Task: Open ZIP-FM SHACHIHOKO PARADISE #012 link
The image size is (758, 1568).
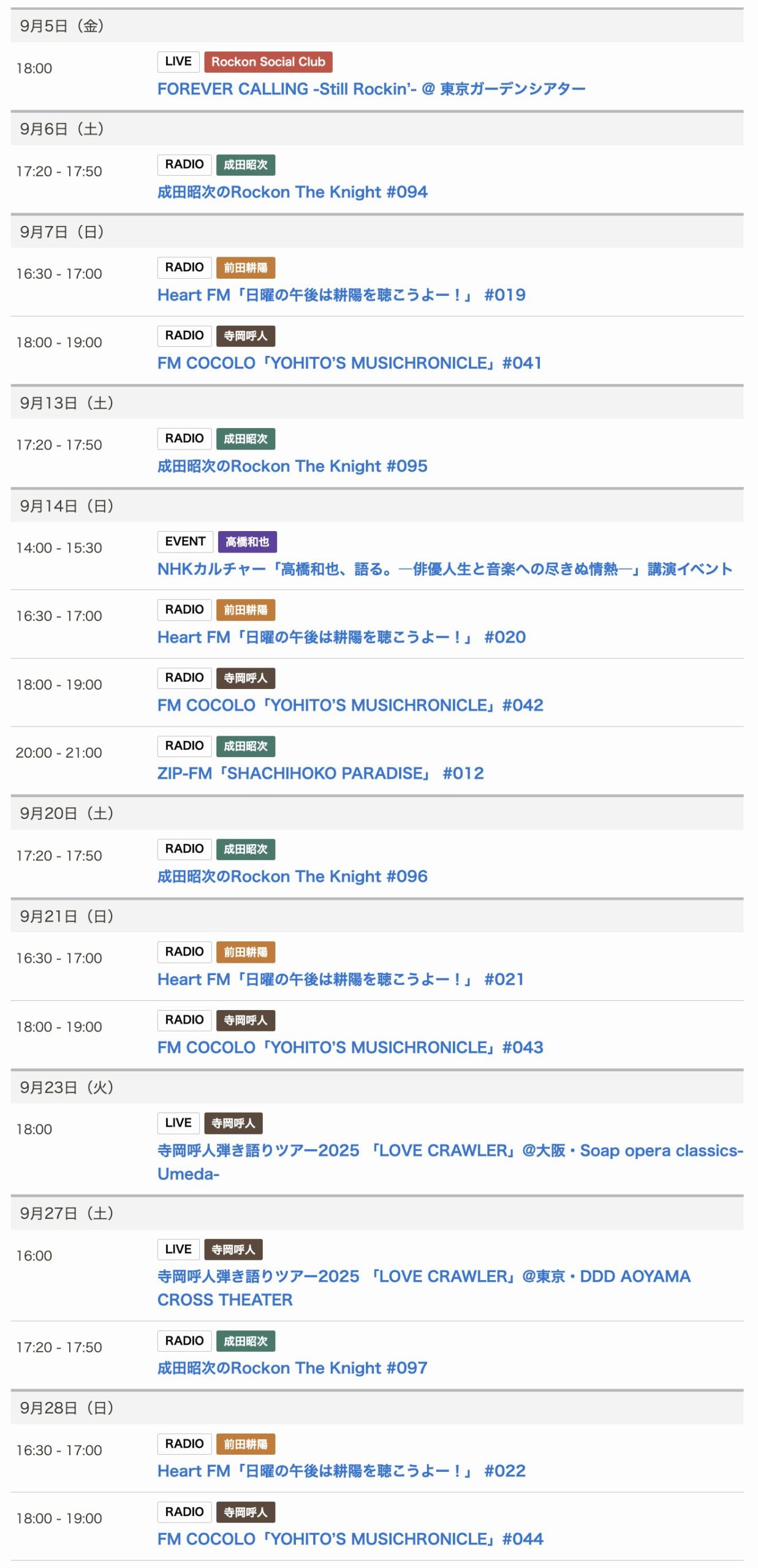Action: 320,772
